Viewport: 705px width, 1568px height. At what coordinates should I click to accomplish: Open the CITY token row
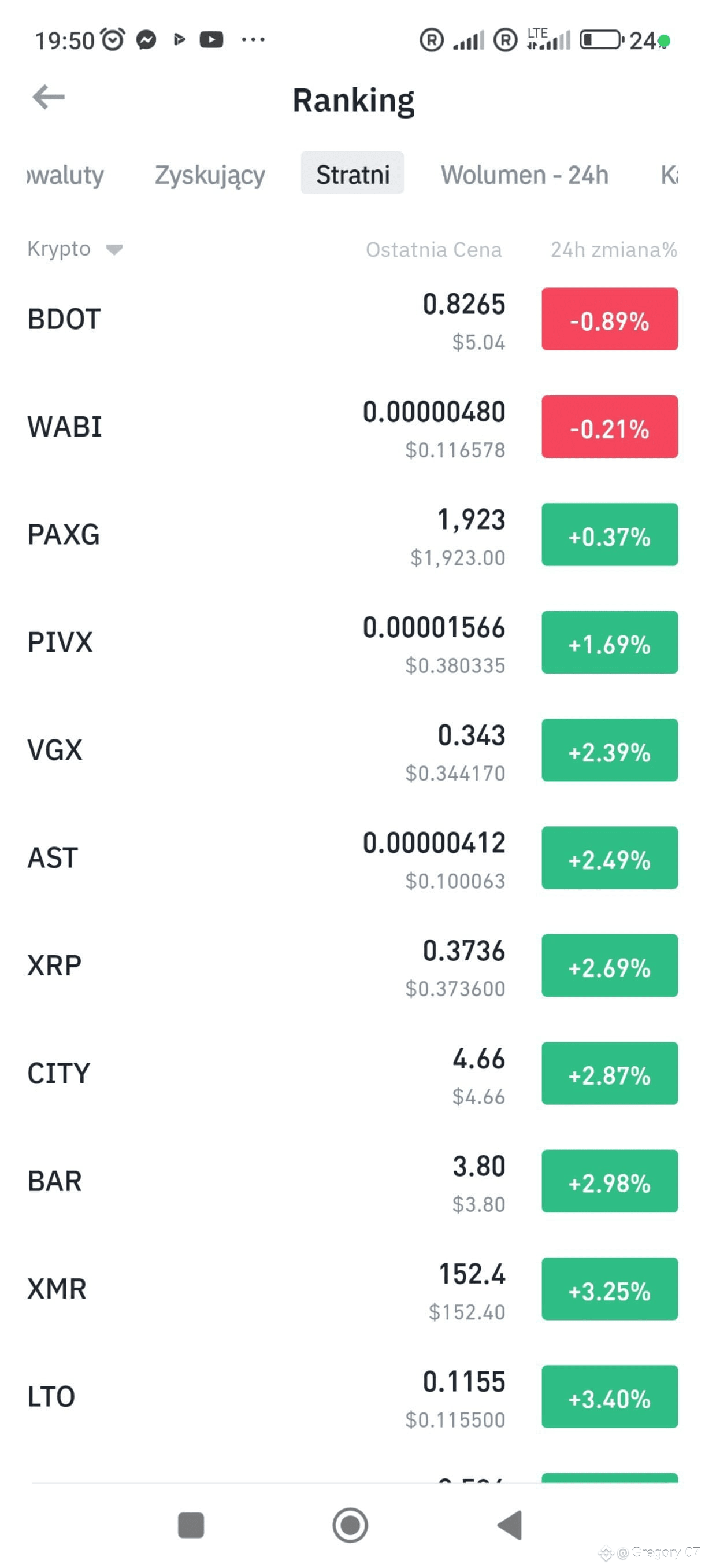click(x=352, y=1073)
